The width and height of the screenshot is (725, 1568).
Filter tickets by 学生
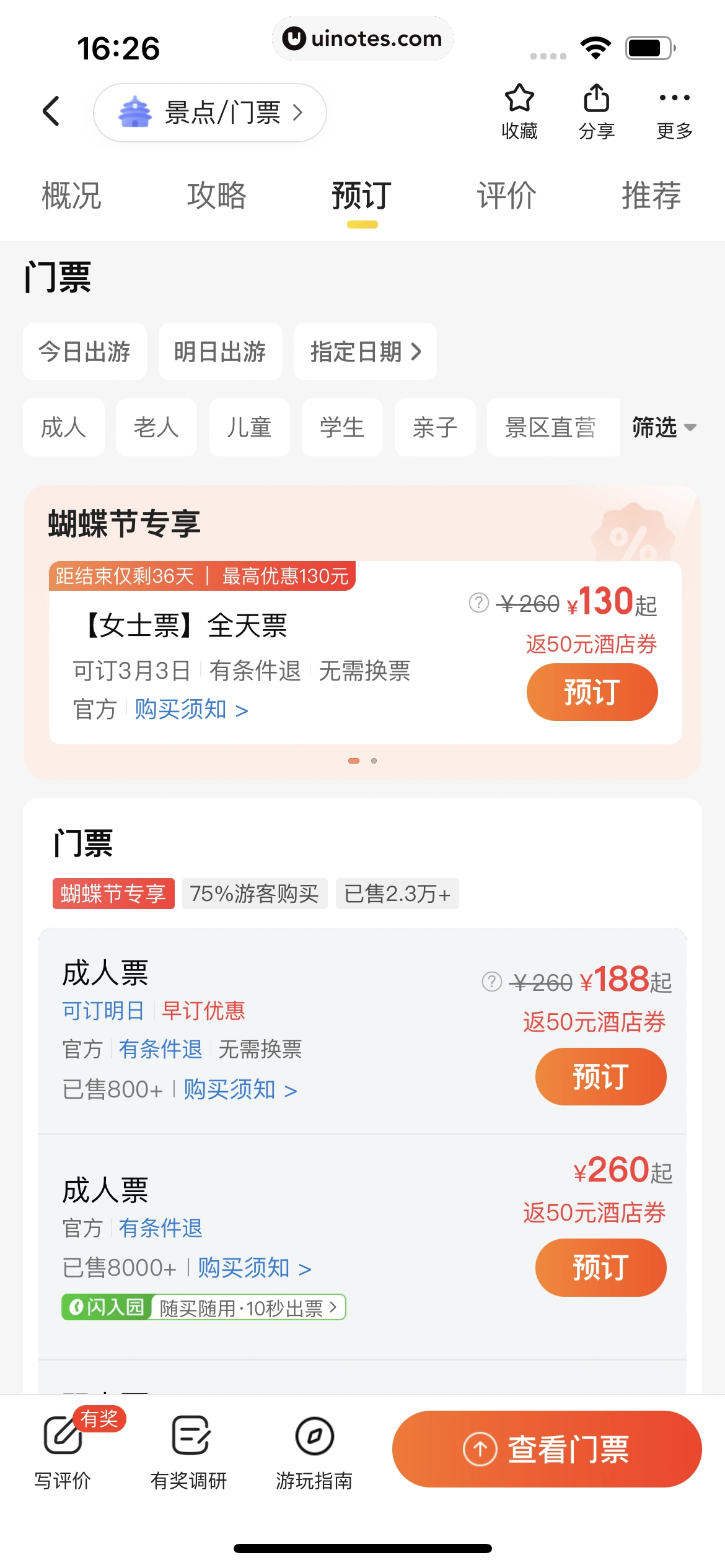(x=342, y=427)
